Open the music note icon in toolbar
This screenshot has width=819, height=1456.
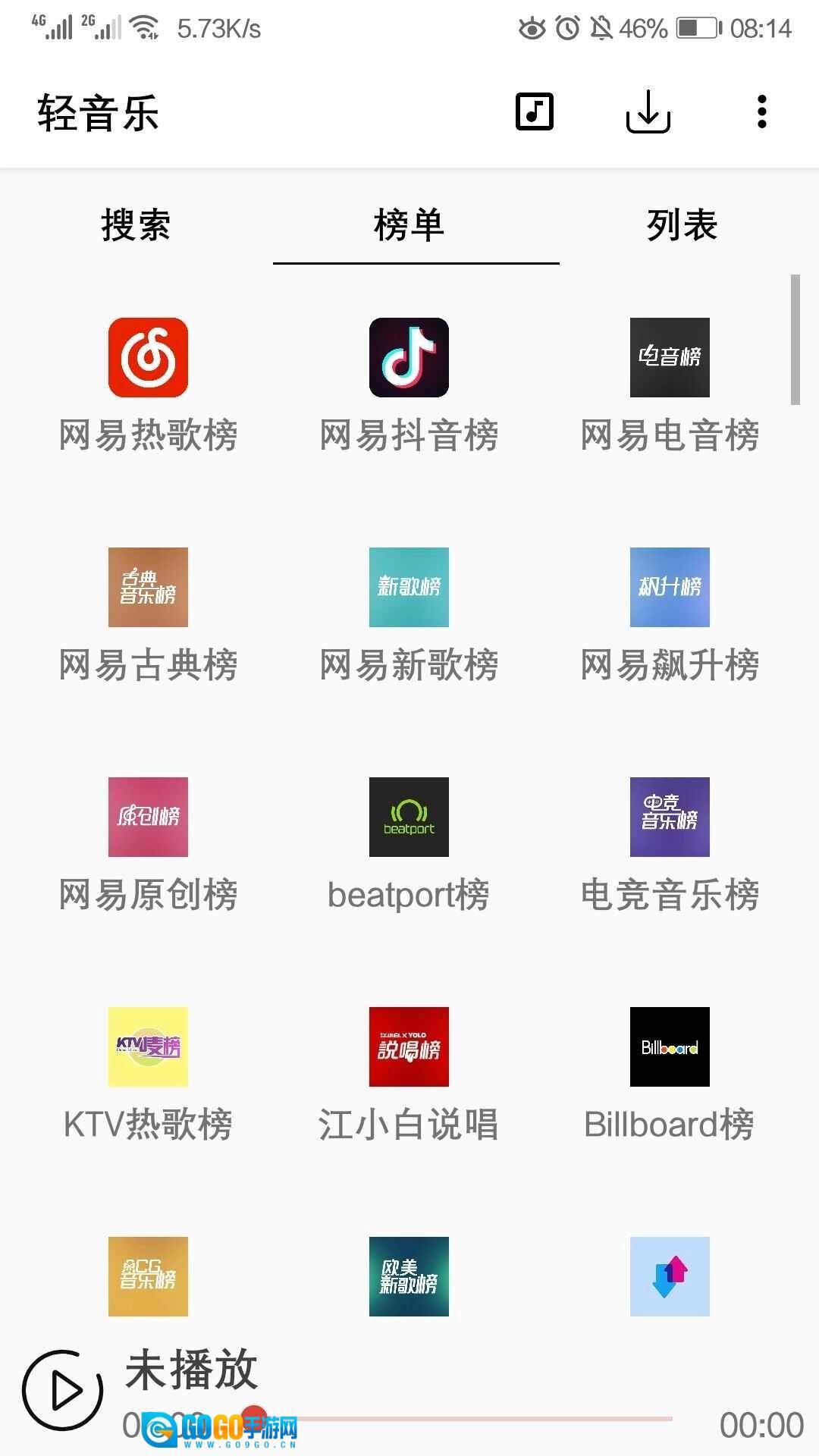(535, 112)
